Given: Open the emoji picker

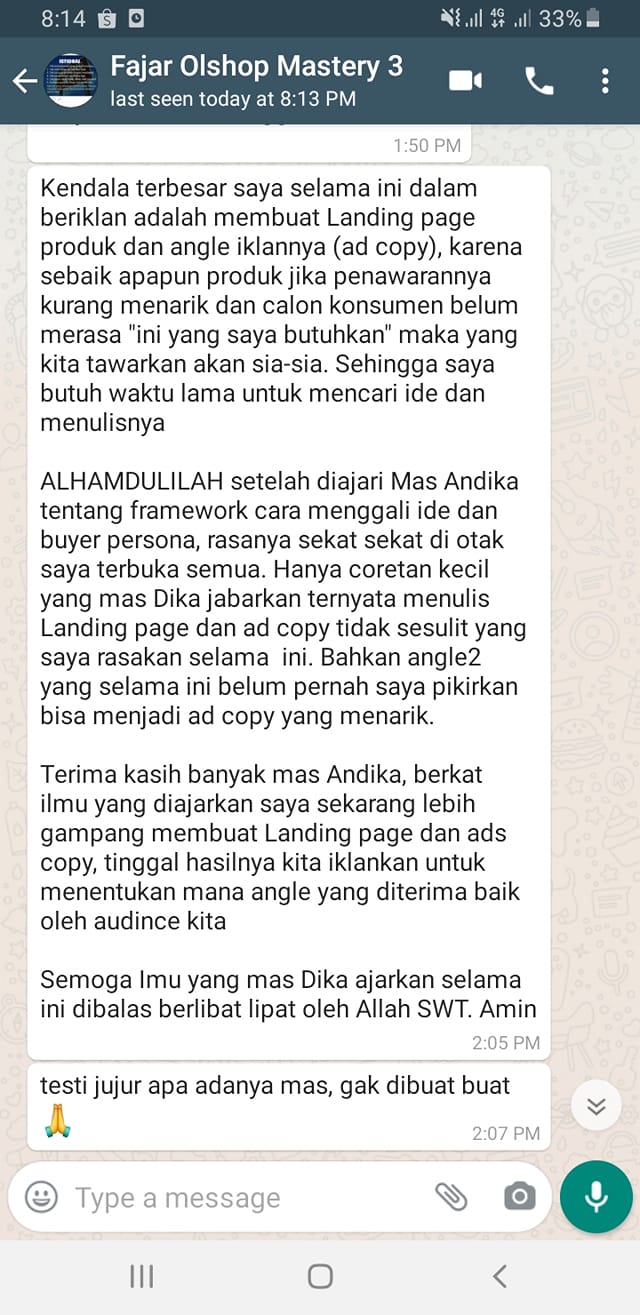Looking at the screenshot, I should tap(41, 1197).
